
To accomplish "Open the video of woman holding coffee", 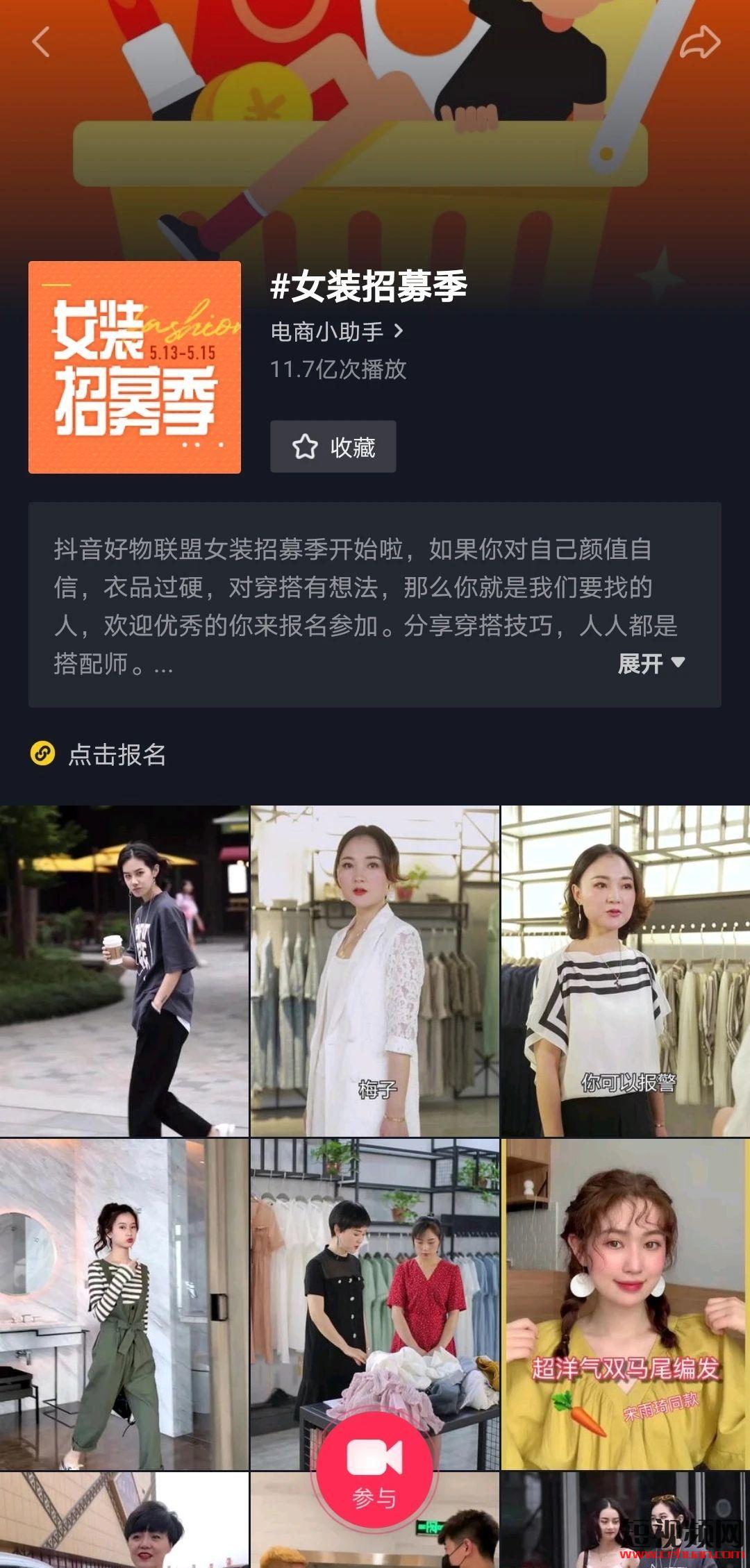I will [x=124, y=970].
